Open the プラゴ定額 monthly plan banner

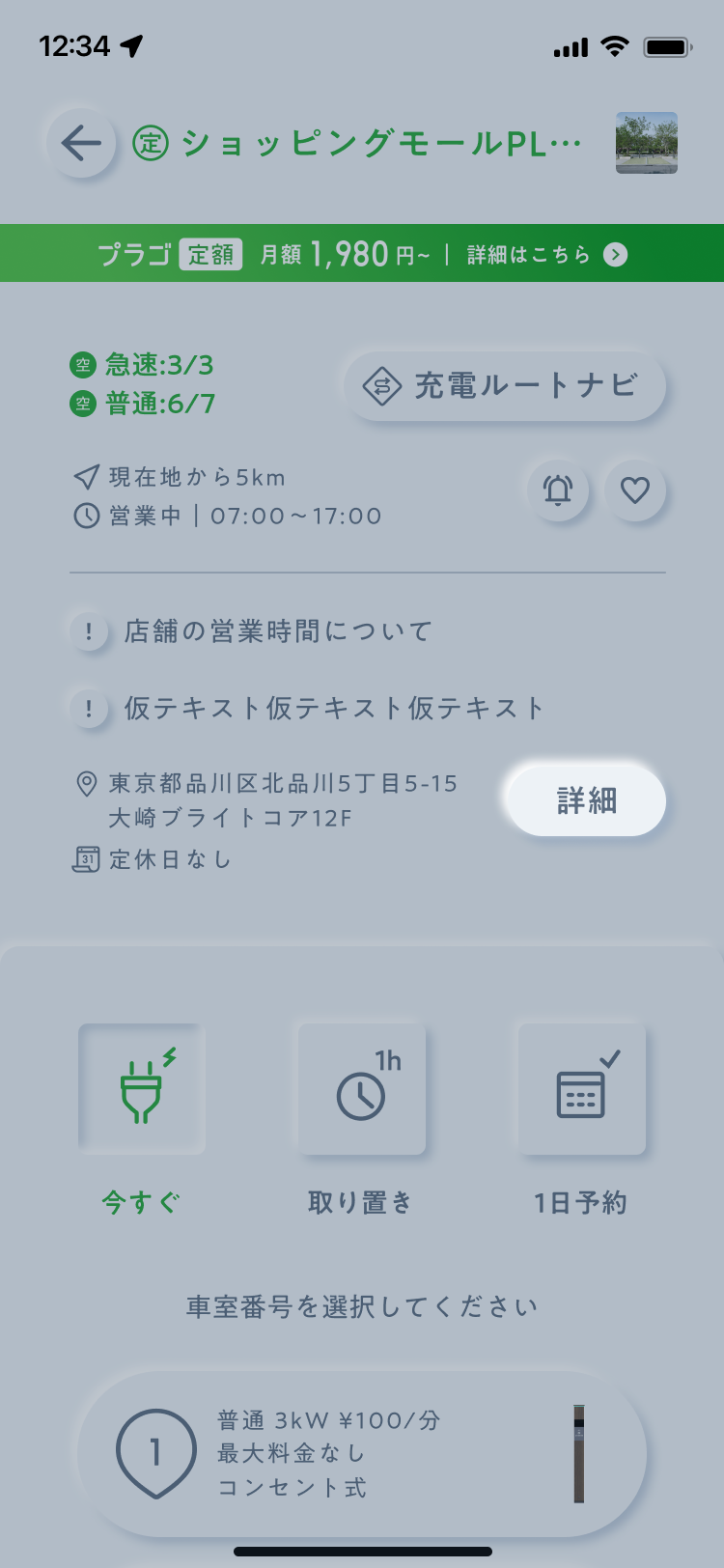click(x=362, y=254)
